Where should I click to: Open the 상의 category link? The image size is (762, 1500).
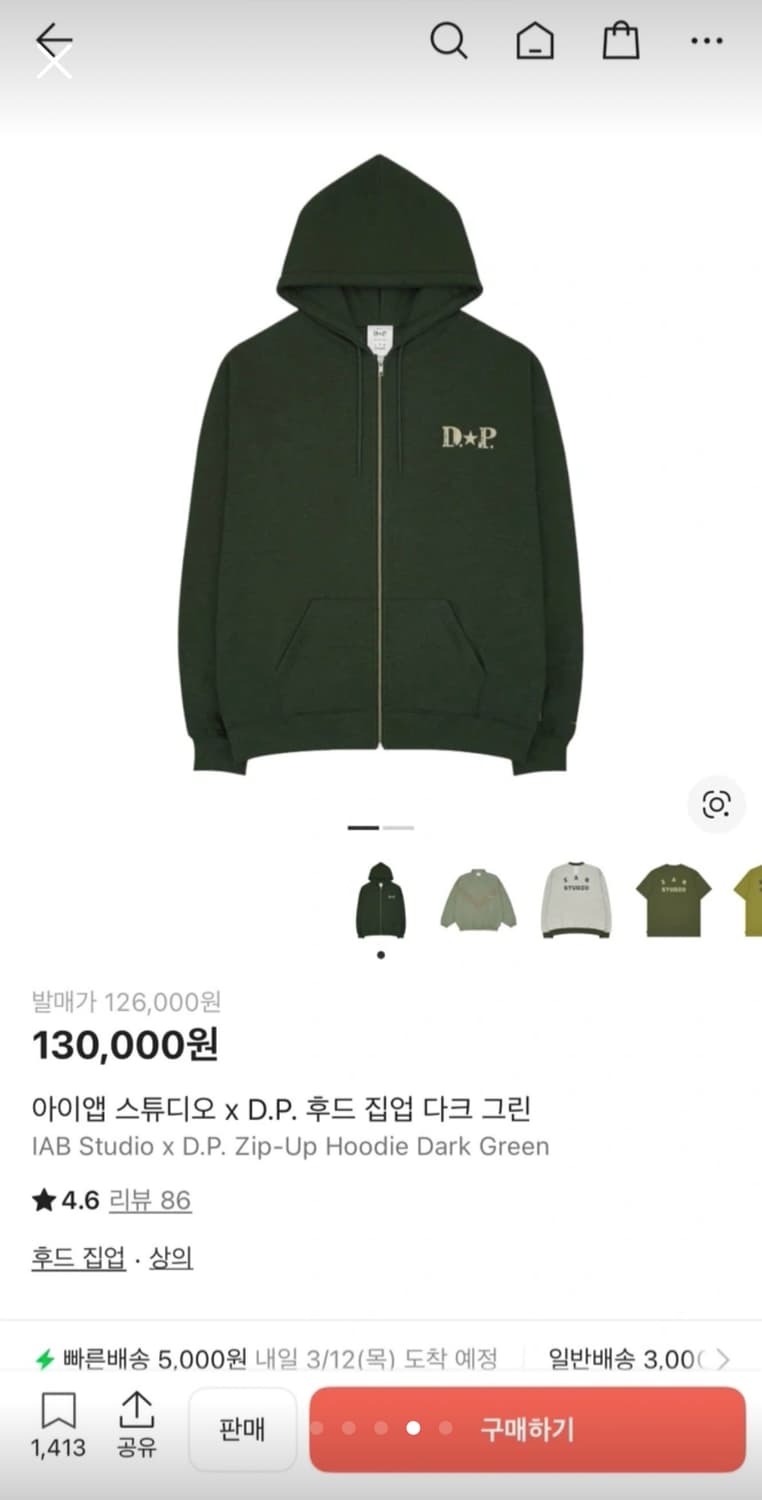tap(172, 1257)
